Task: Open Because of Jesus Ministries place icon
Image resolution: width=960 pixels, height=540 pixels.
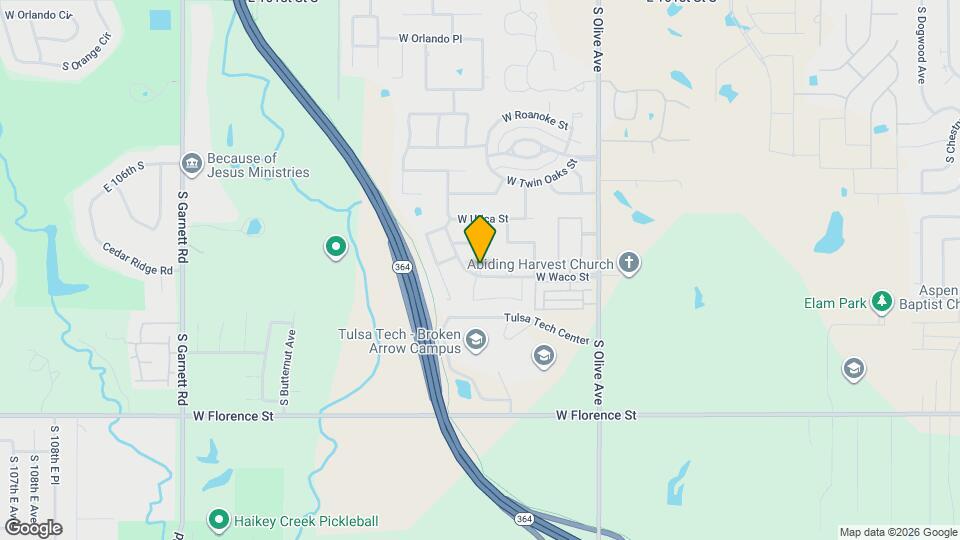Action: click(191, 163)
